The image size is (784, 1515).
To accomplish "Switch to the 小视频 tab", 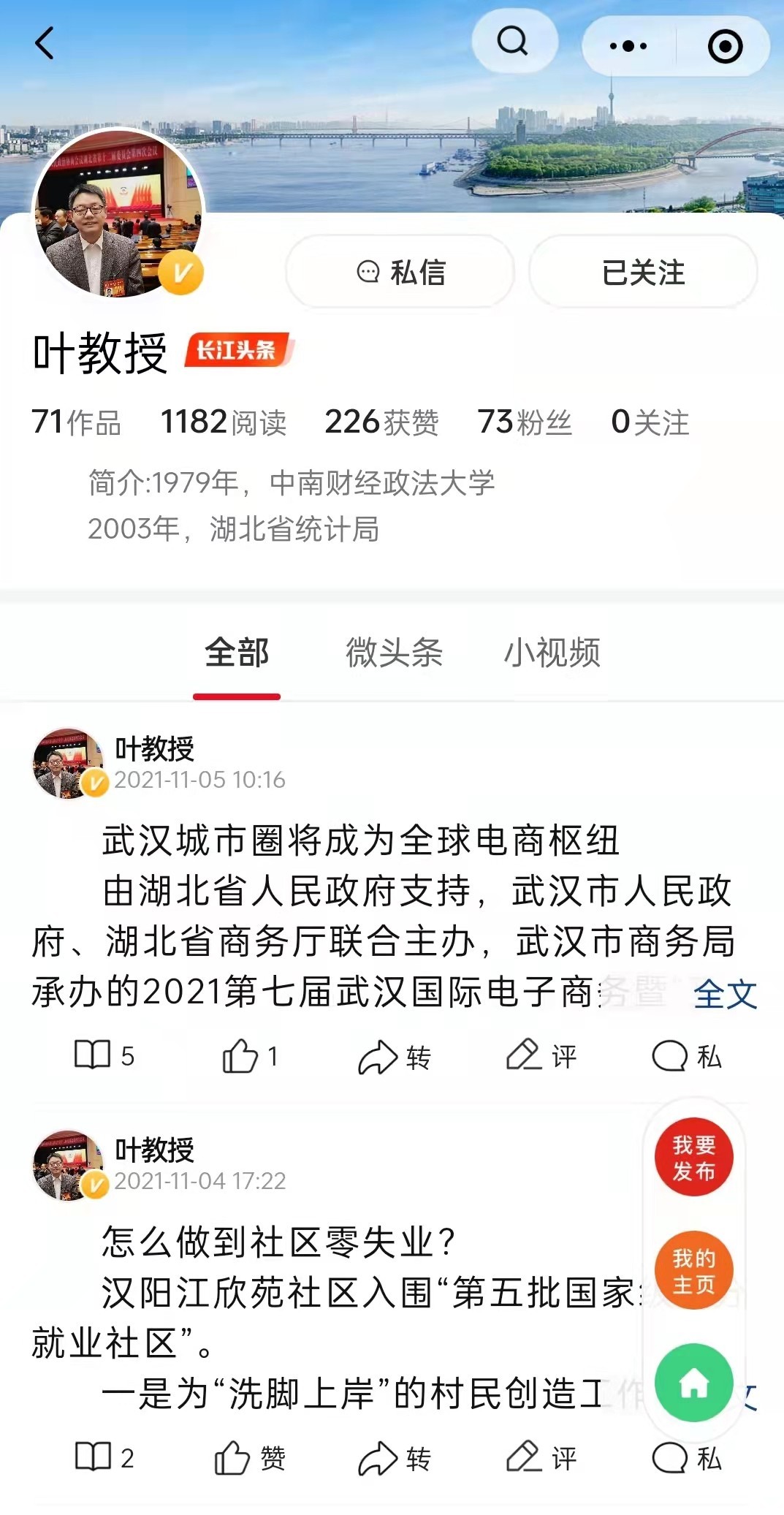I will (552, 652).
